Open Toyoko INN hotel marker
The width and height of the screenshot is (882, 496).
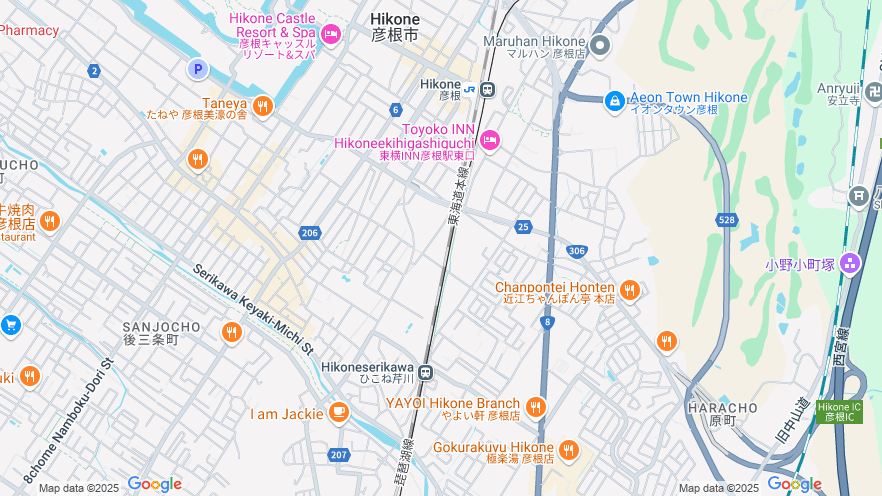489,140
